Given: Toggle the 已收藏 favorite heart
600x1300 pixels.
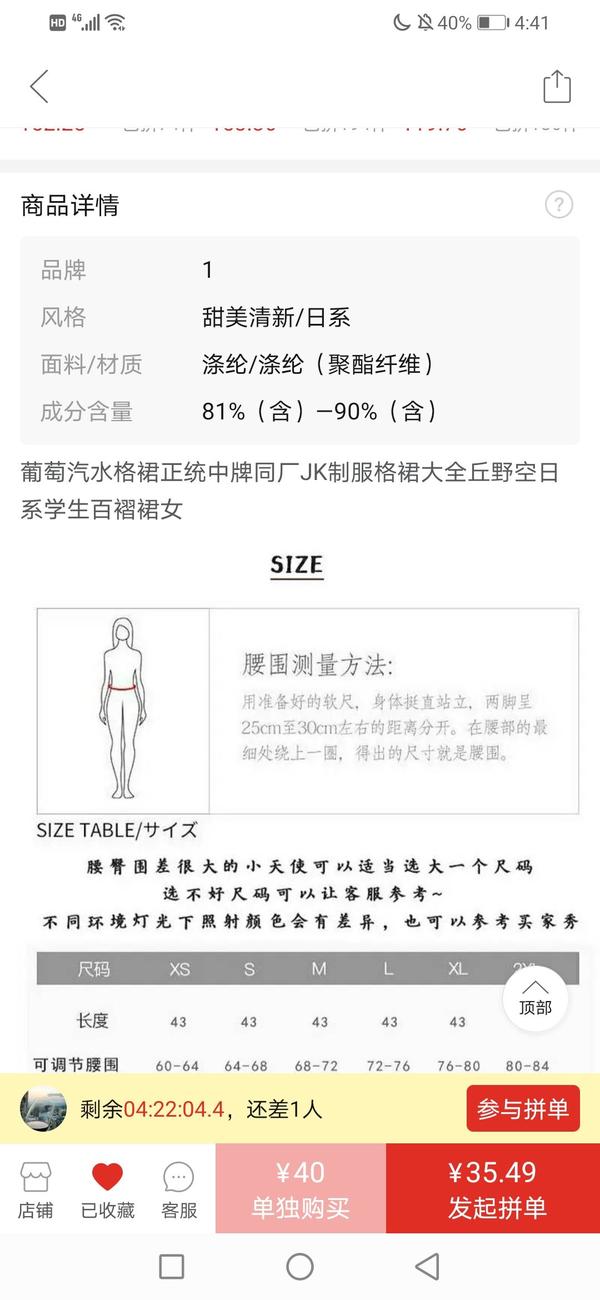Looking at the screenshot, I should (x=107, y=1190).
